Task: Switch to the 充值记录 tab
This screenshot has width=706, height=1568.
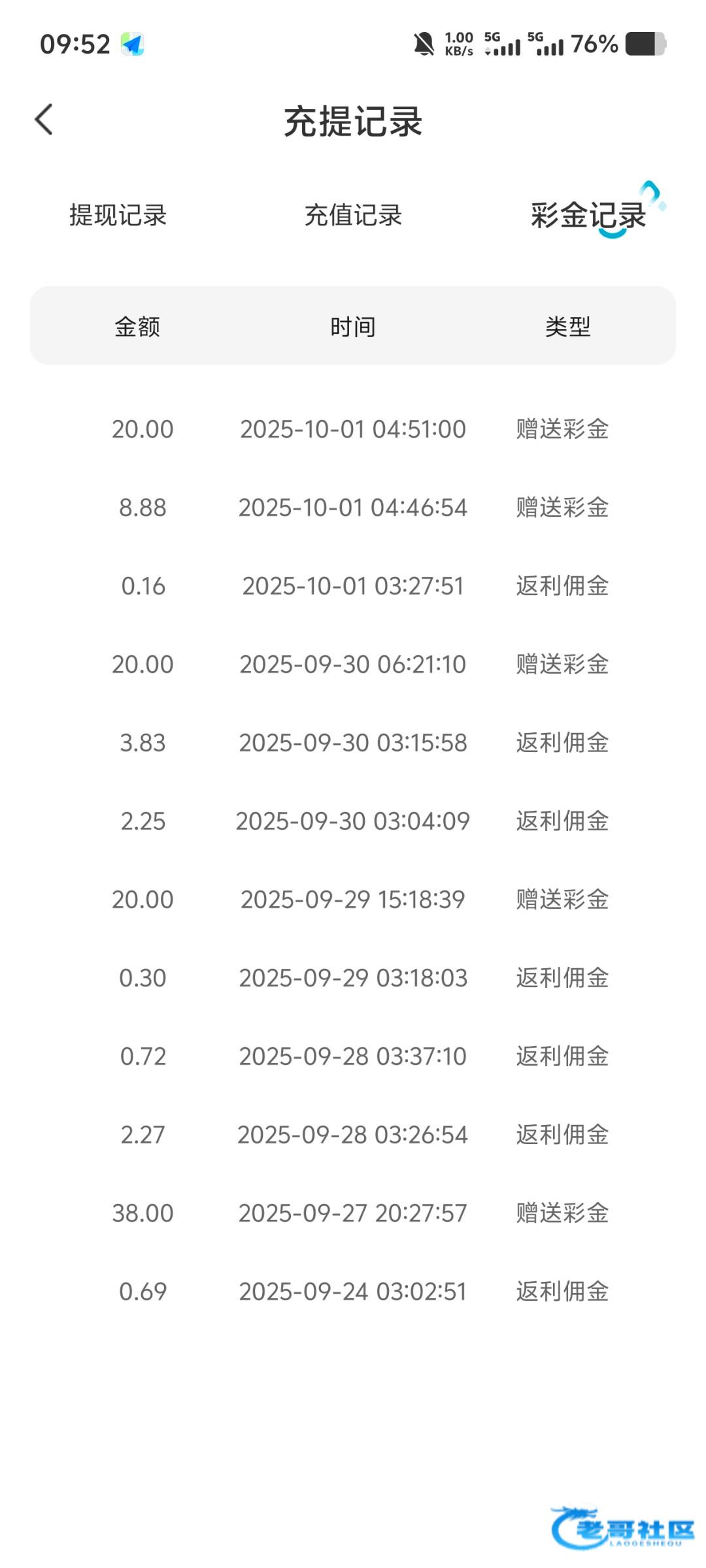Action: click(353, 215)
